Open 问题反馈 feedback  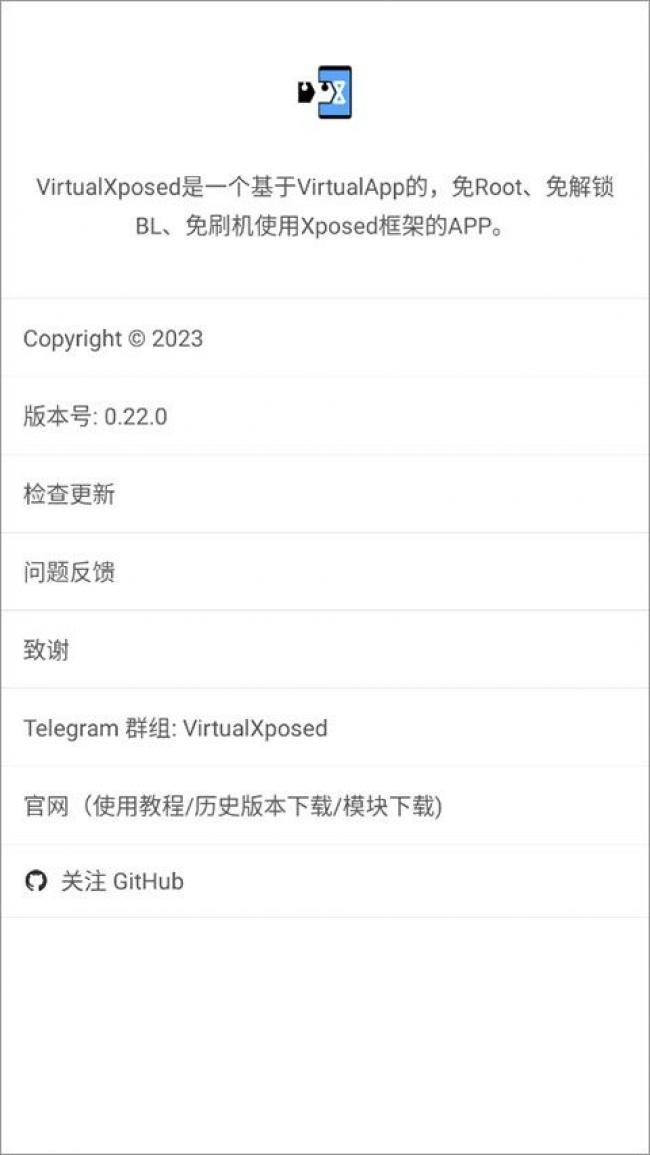[325, 572]
